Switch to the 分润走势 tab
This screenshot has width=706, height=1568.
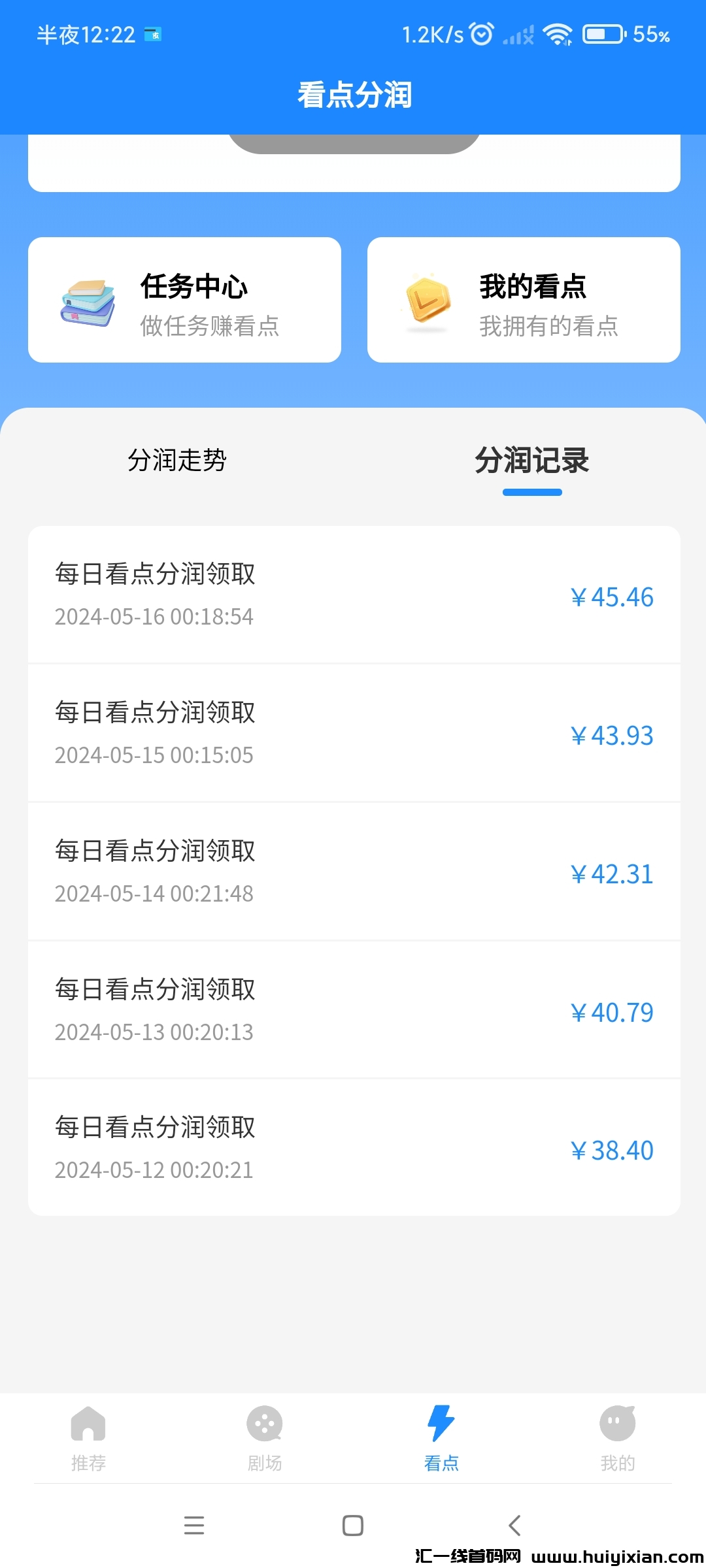(177, 461)
